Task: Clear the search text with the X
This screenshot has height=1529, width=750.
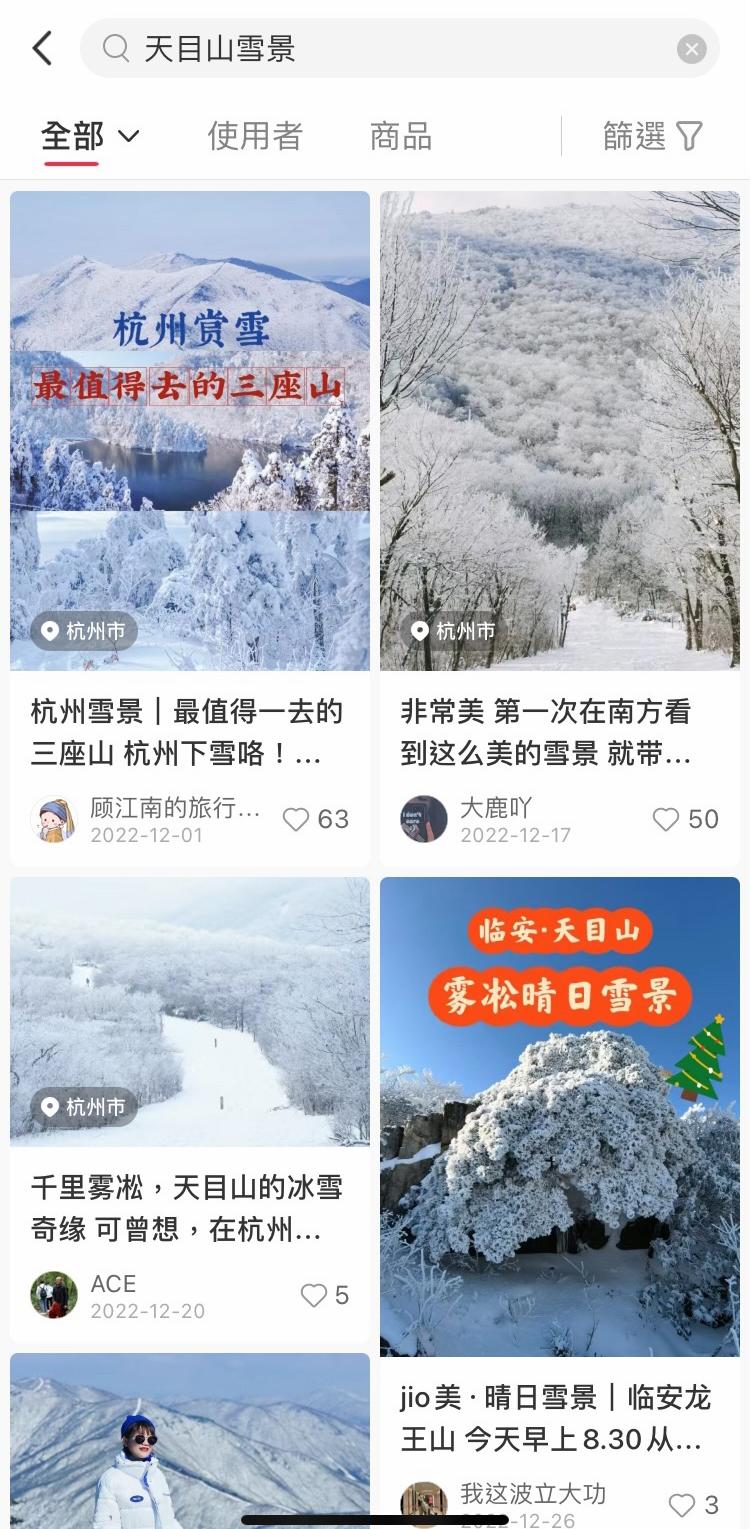Action: click(x=691, y=49)
